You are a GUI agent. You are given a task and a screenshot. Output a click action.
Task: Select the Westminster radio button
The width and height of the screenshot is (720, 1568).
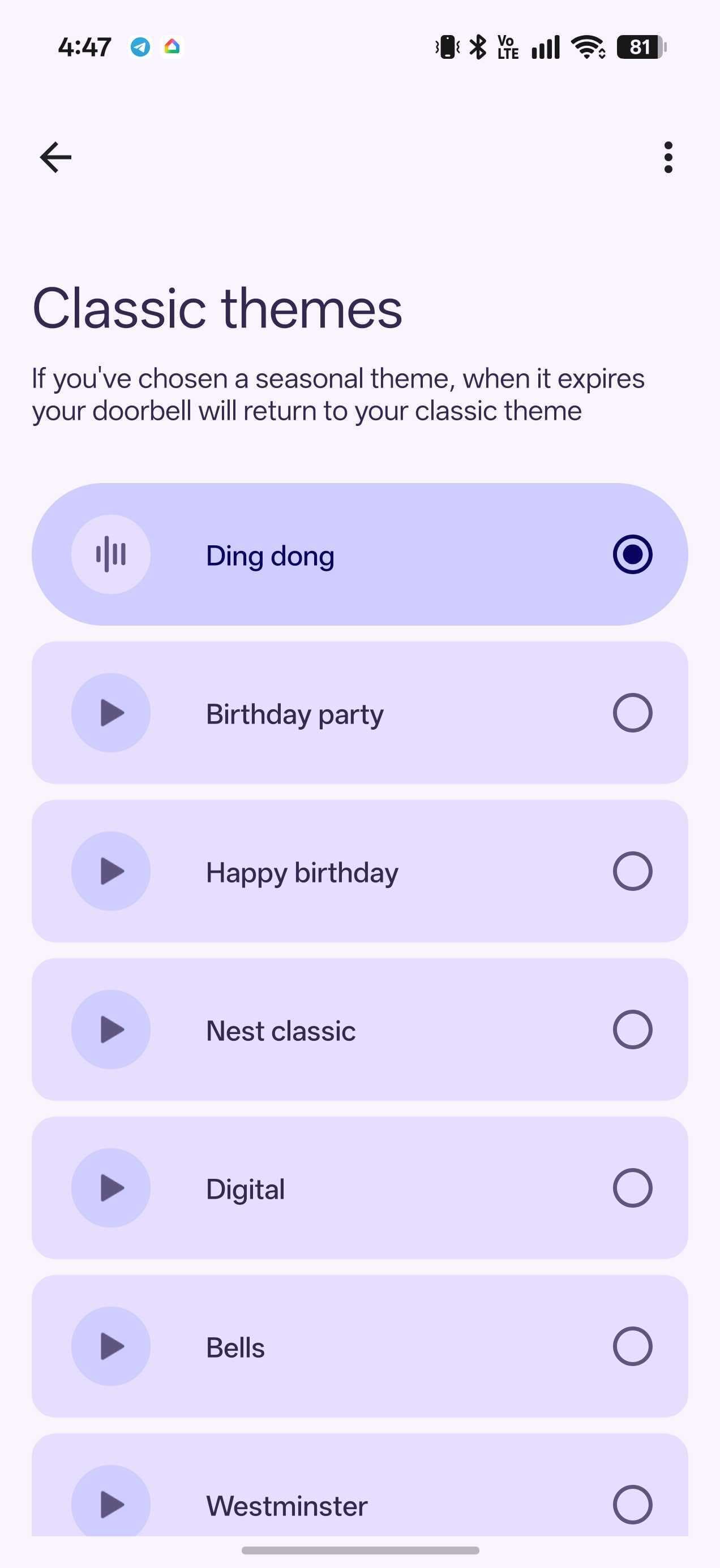[632, 1504]
